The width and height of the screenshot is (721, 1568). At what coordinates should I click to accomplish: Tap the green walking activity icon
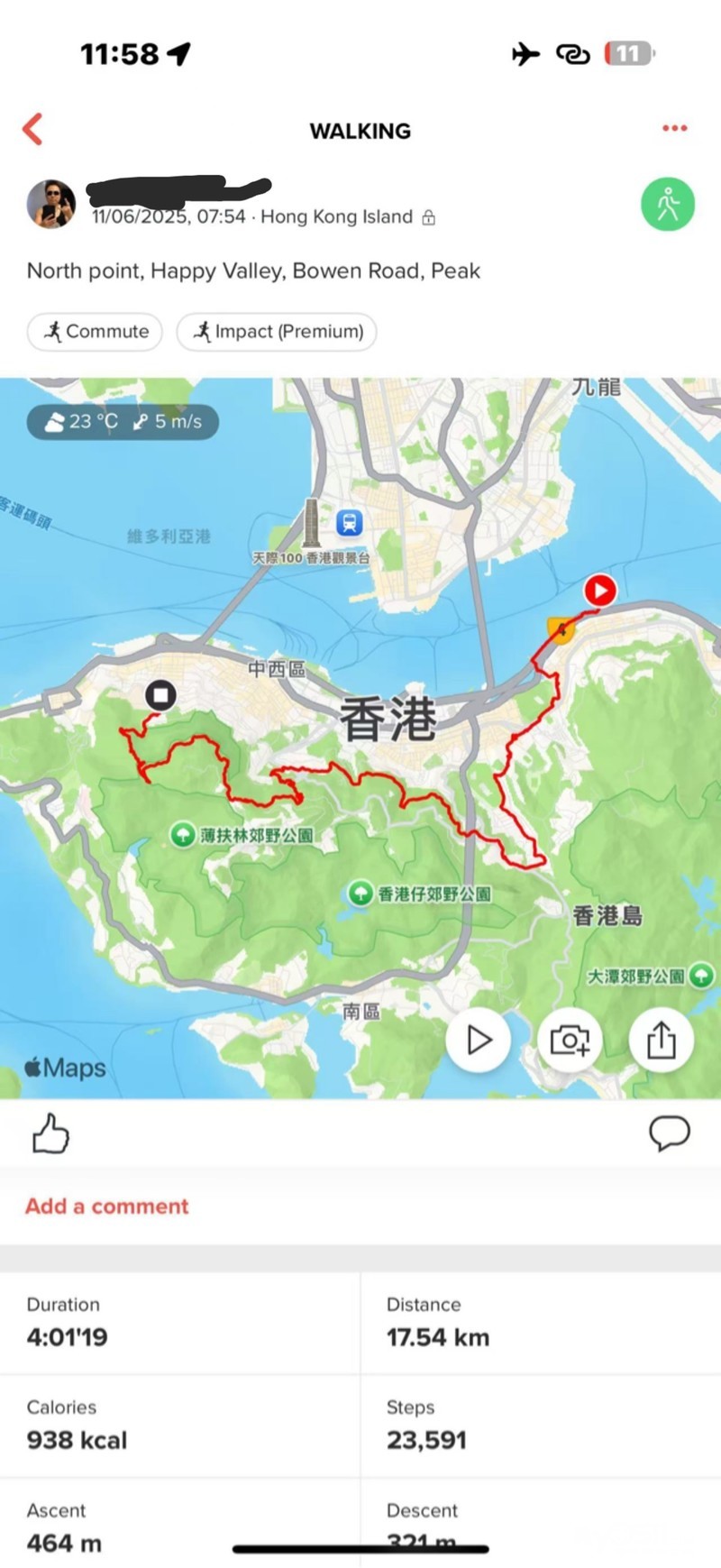[x=668, y=204]
